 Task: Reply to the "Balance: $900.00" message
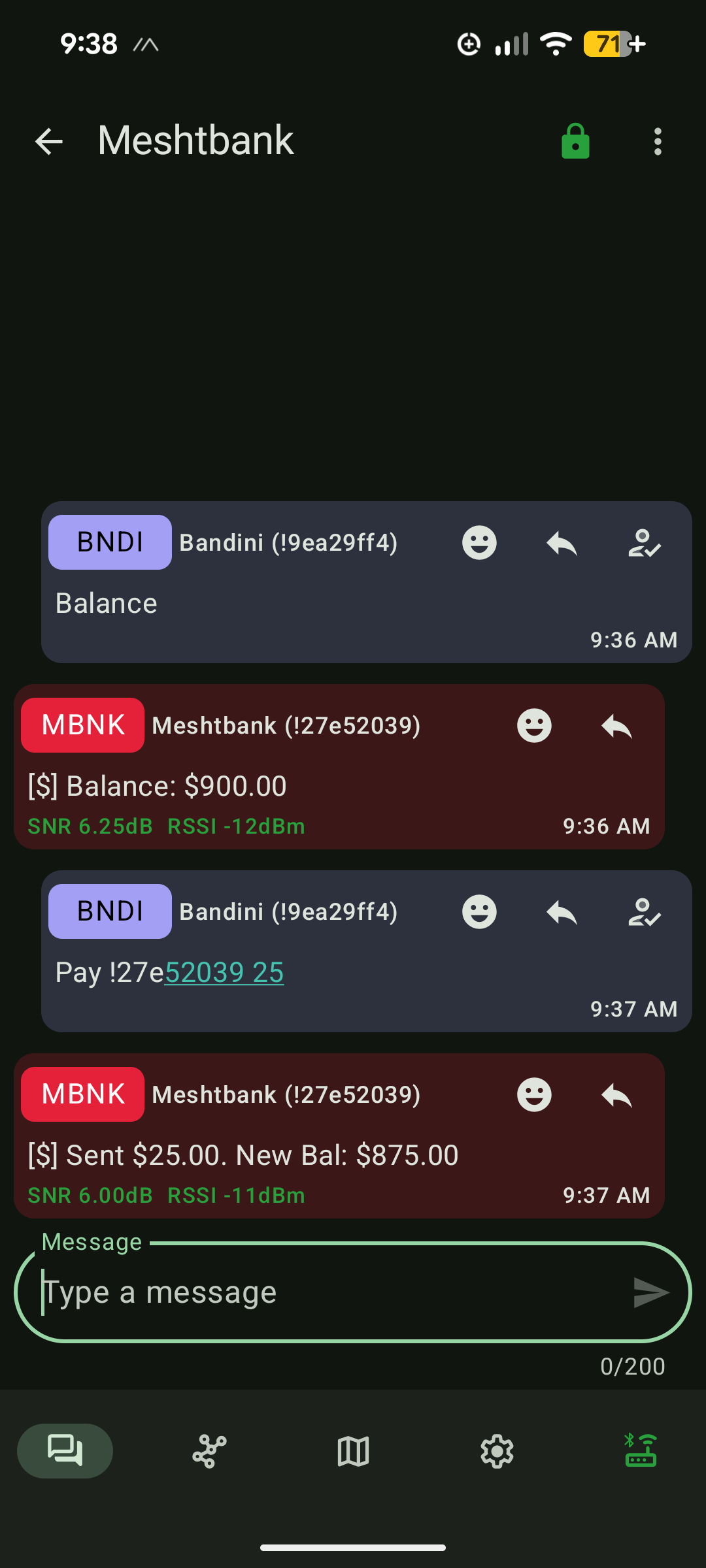pyautogui.click(x=616, y=726)
